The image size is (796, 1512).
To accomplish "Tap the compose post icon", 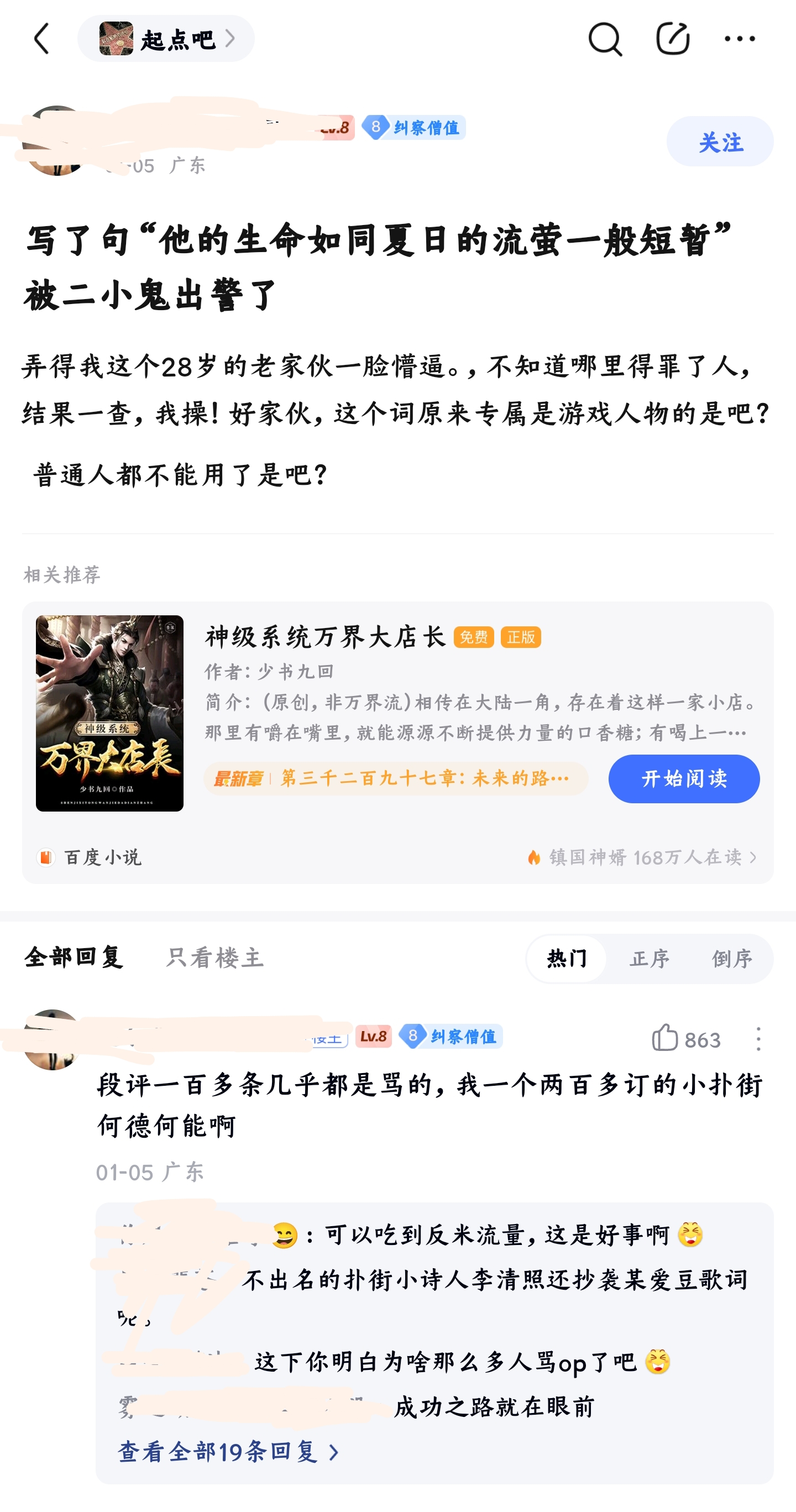I will tap(672, 39).
